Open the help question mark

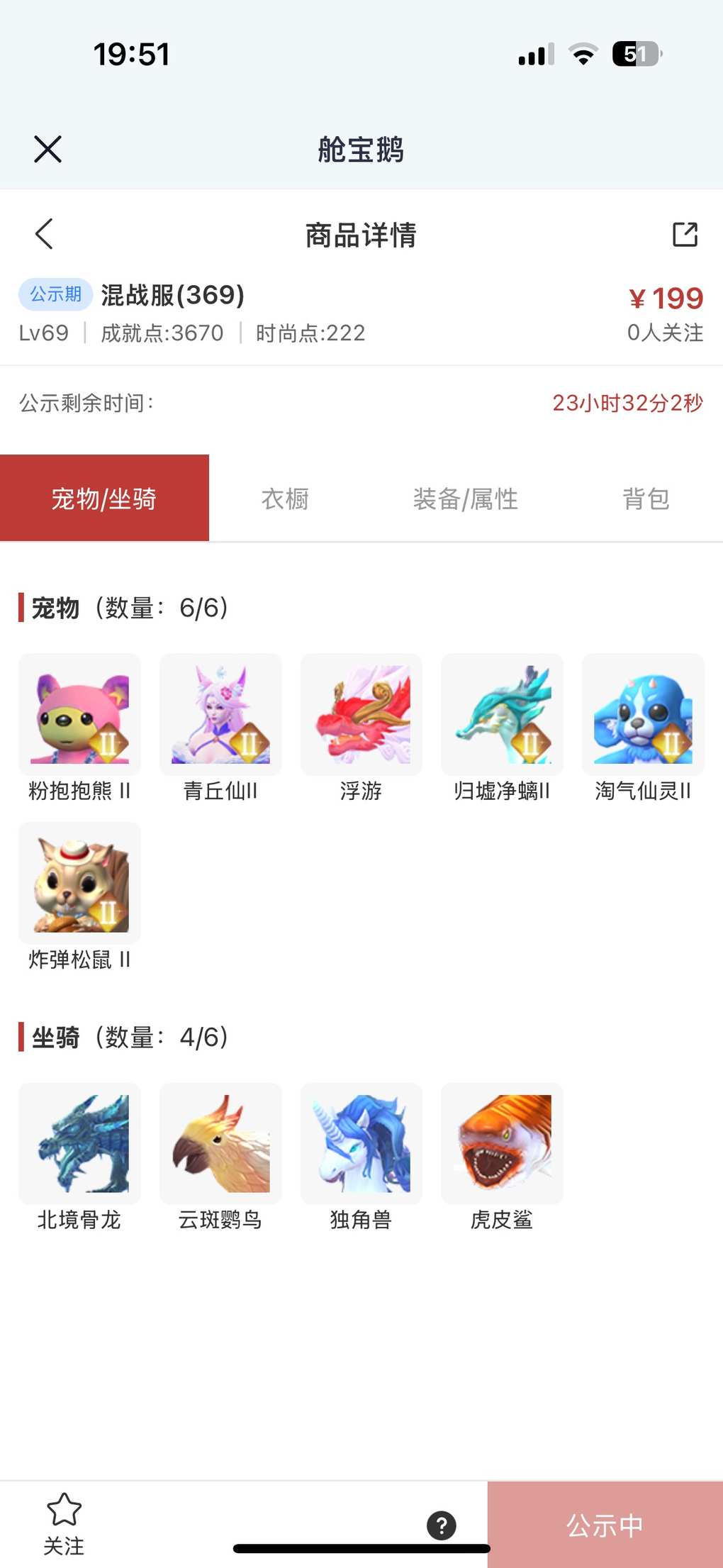442,1525
